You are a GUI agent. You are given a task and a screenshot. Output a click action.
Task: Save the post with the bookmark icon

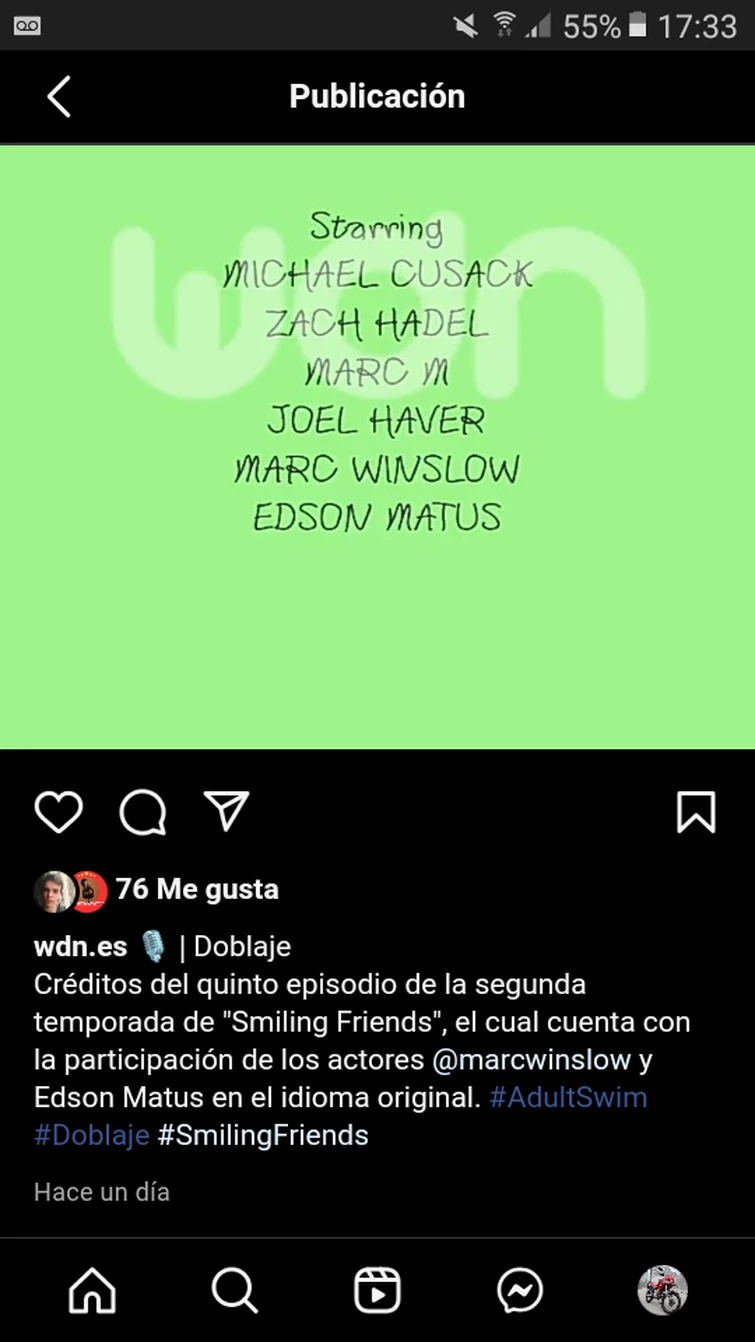pyautogui.click(x=696, y=812)
